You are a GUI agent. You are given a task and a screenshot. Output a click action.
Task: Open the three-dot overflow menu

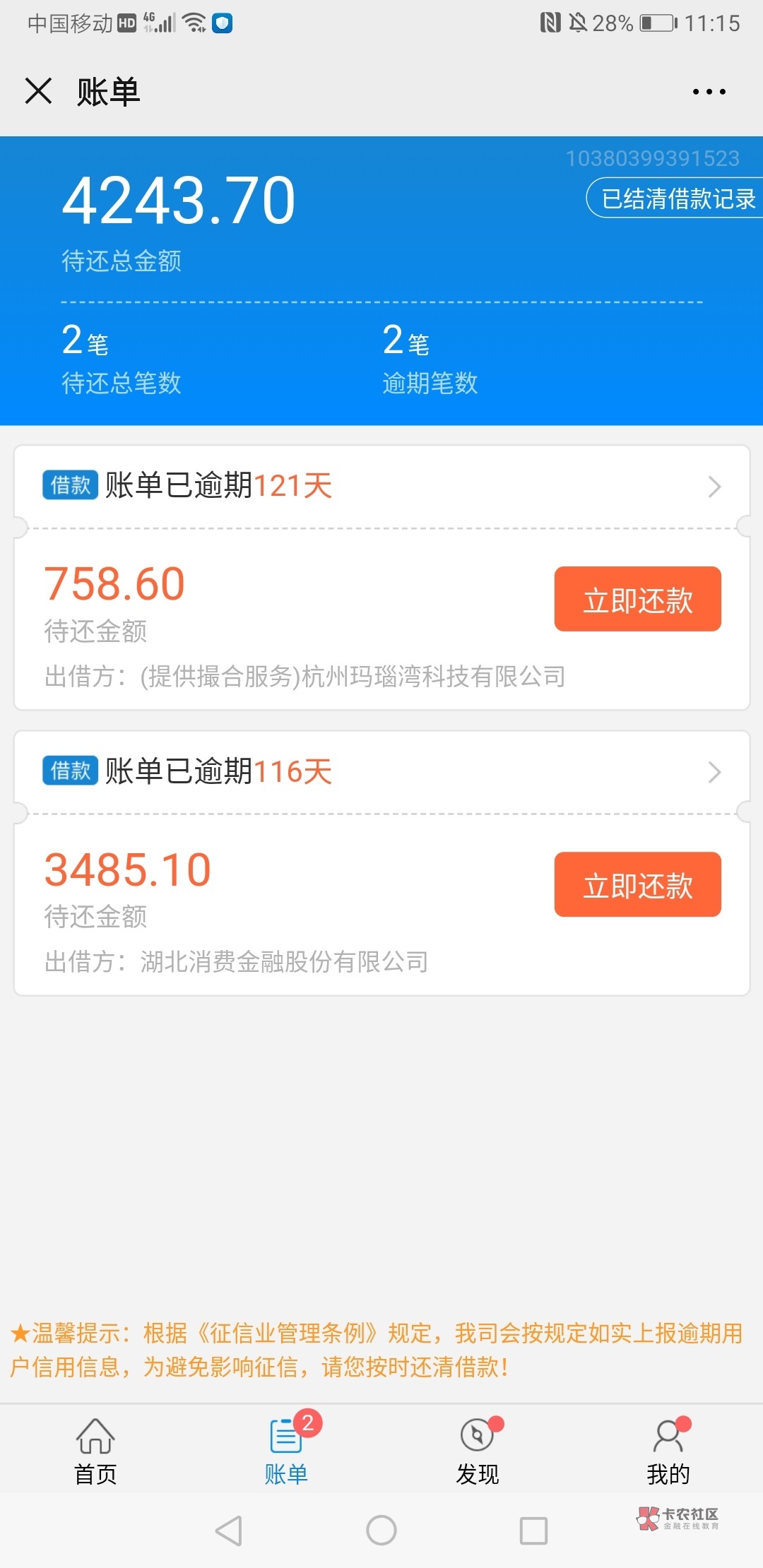709,92
